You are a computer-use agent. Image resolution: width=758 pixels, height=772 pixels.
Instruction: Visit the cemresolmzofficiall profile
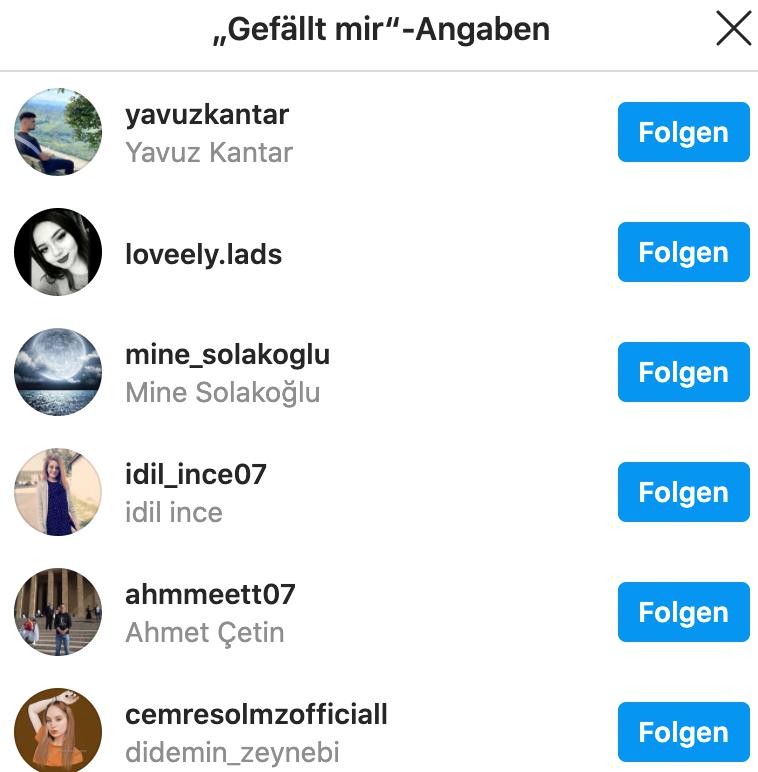(x=255, y=715)
